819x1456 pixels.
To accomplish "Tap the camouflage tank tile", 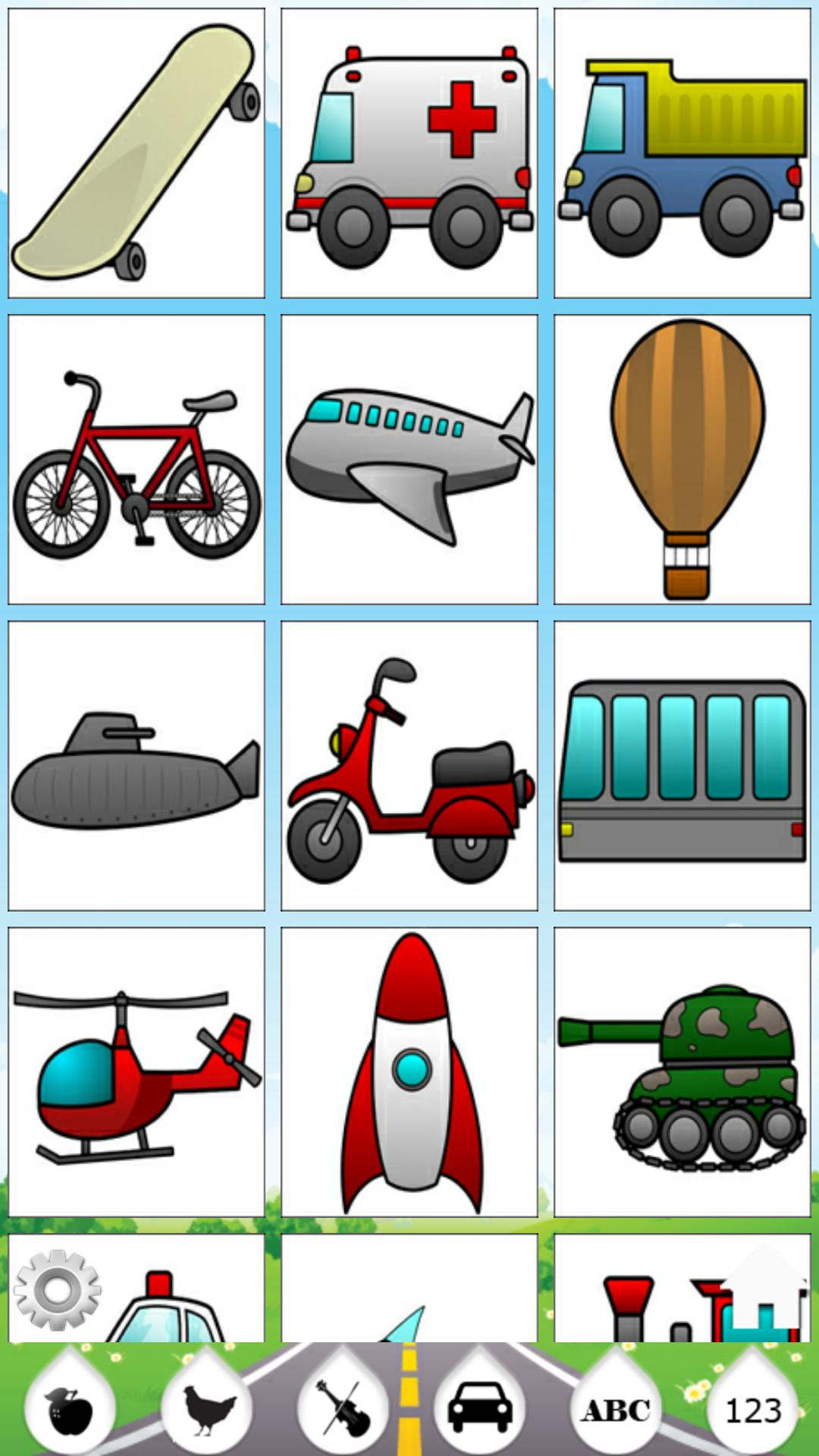I will (682, 1072).
